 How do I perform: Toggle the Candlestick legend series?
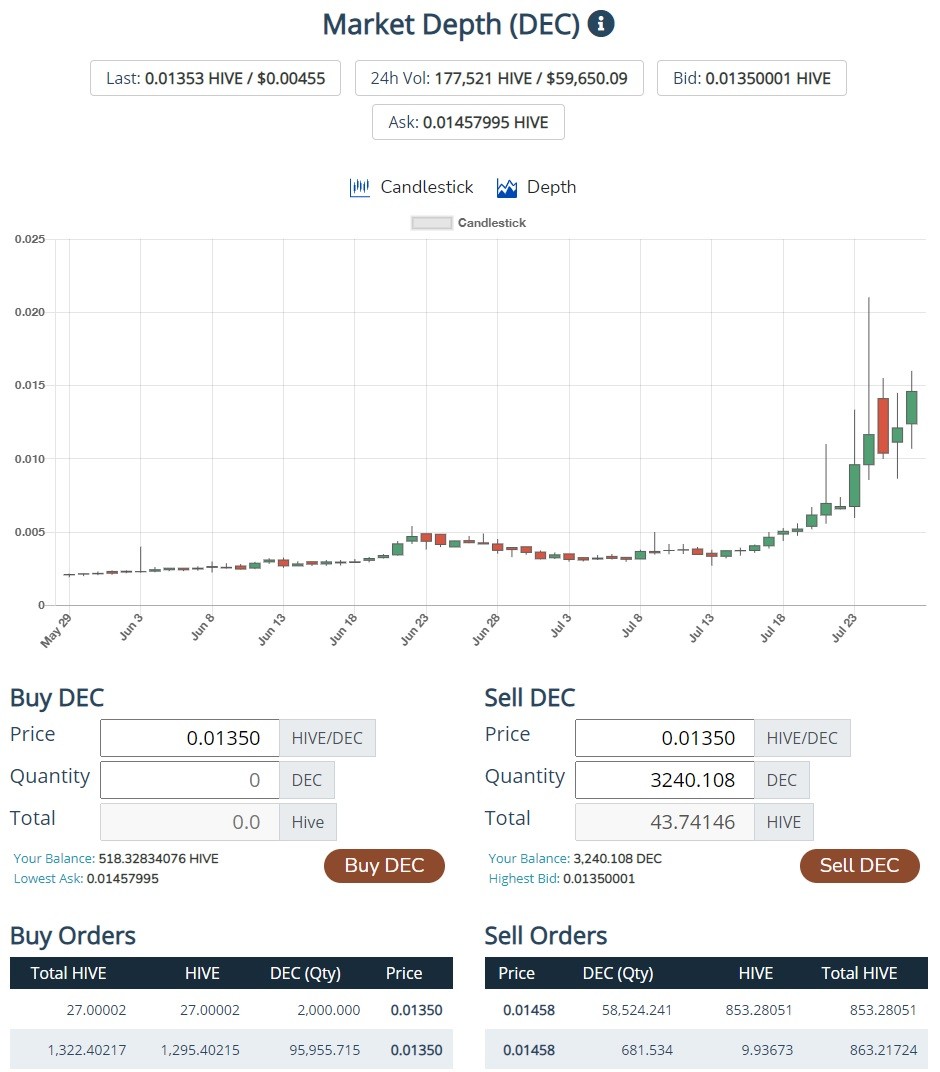click(468, 223)
